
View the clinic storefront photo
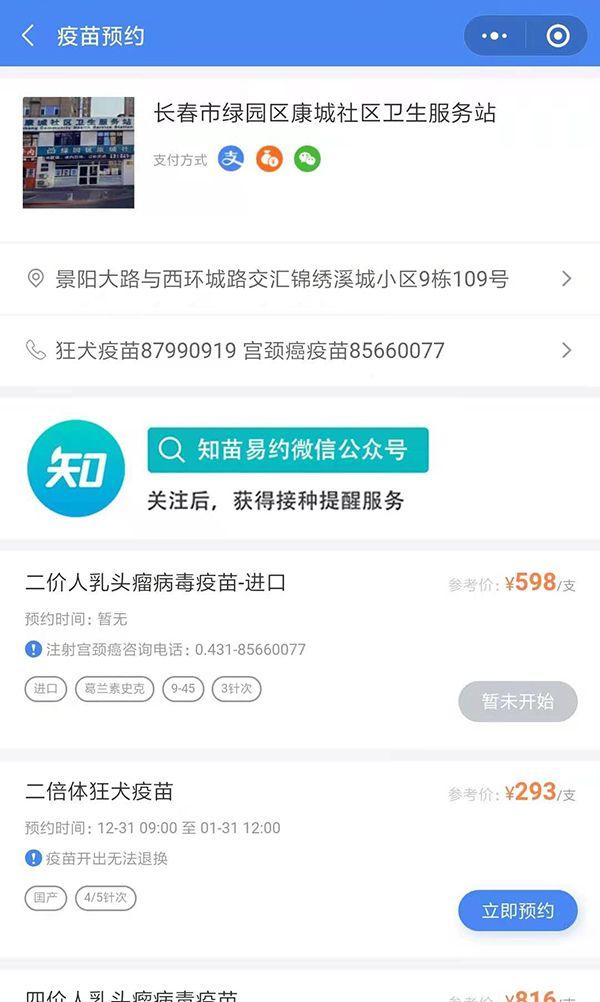[x=78, y=152]
